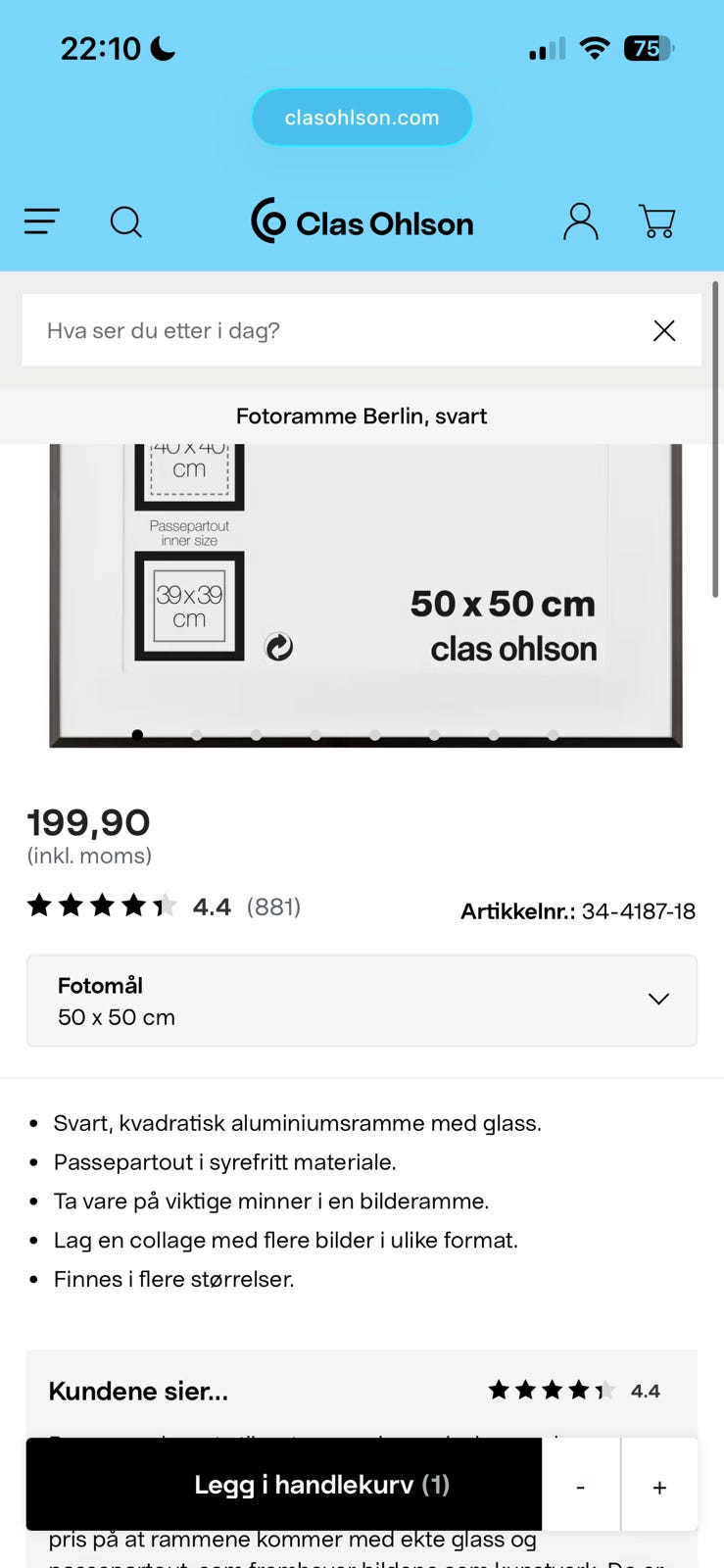724x1568 pixels.
Task: Click inside the Hva ser du etter search field
Action: click(294, 330)
